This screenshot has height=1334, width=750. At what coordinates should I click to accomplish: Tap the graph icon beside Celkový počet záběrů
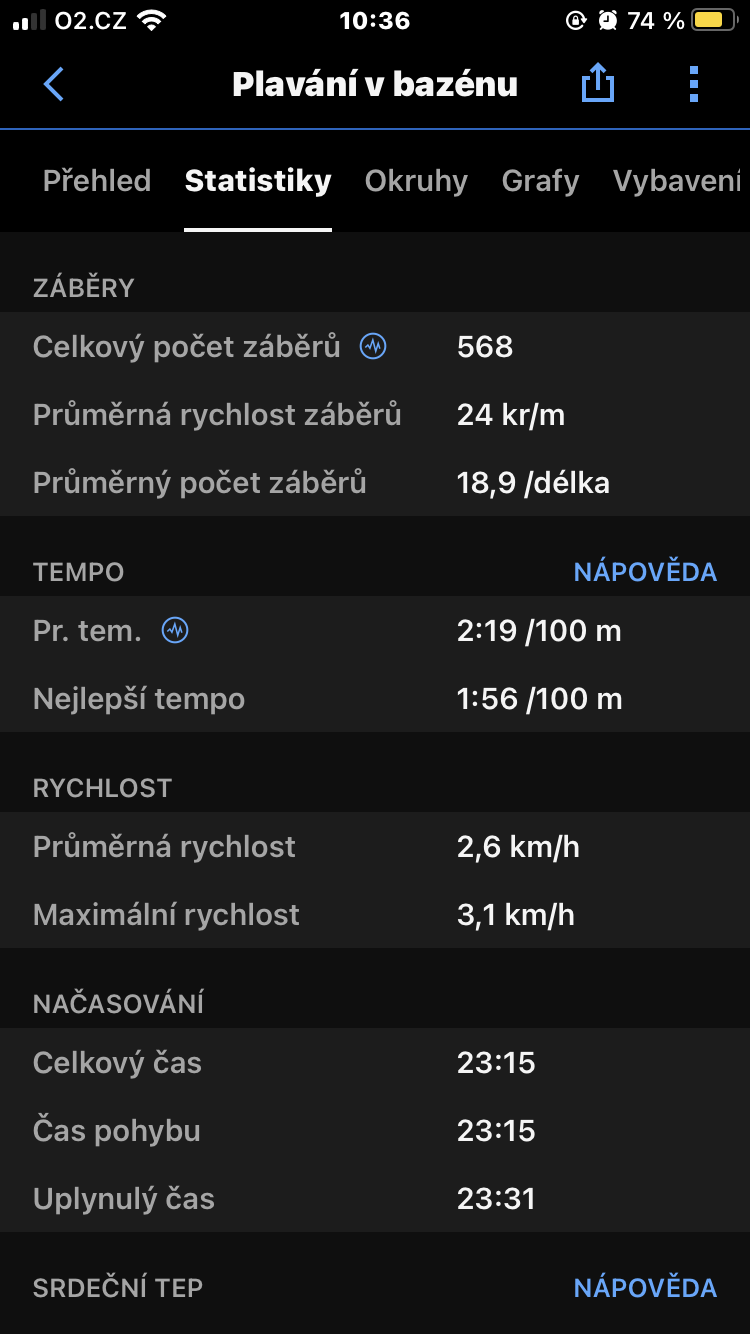(373, 347)
